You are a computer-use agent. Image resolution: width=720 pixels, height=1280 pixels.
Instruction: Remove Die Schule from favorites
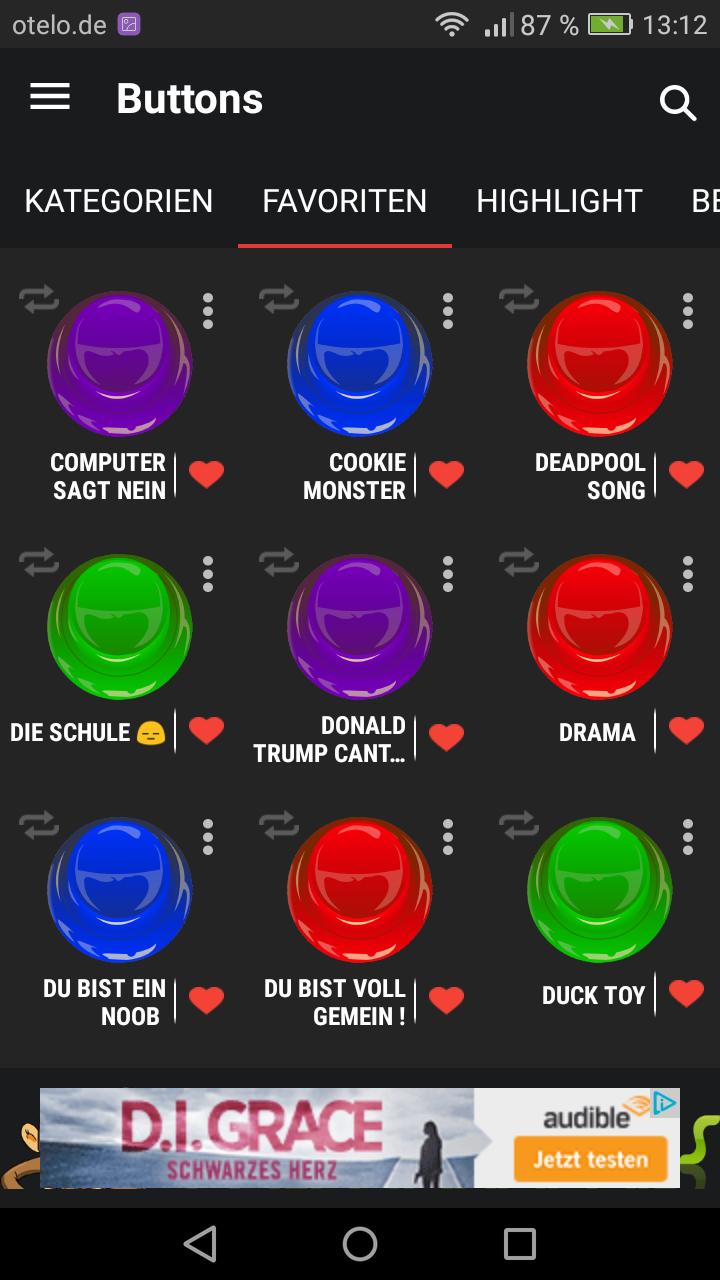tap(206, 731)
